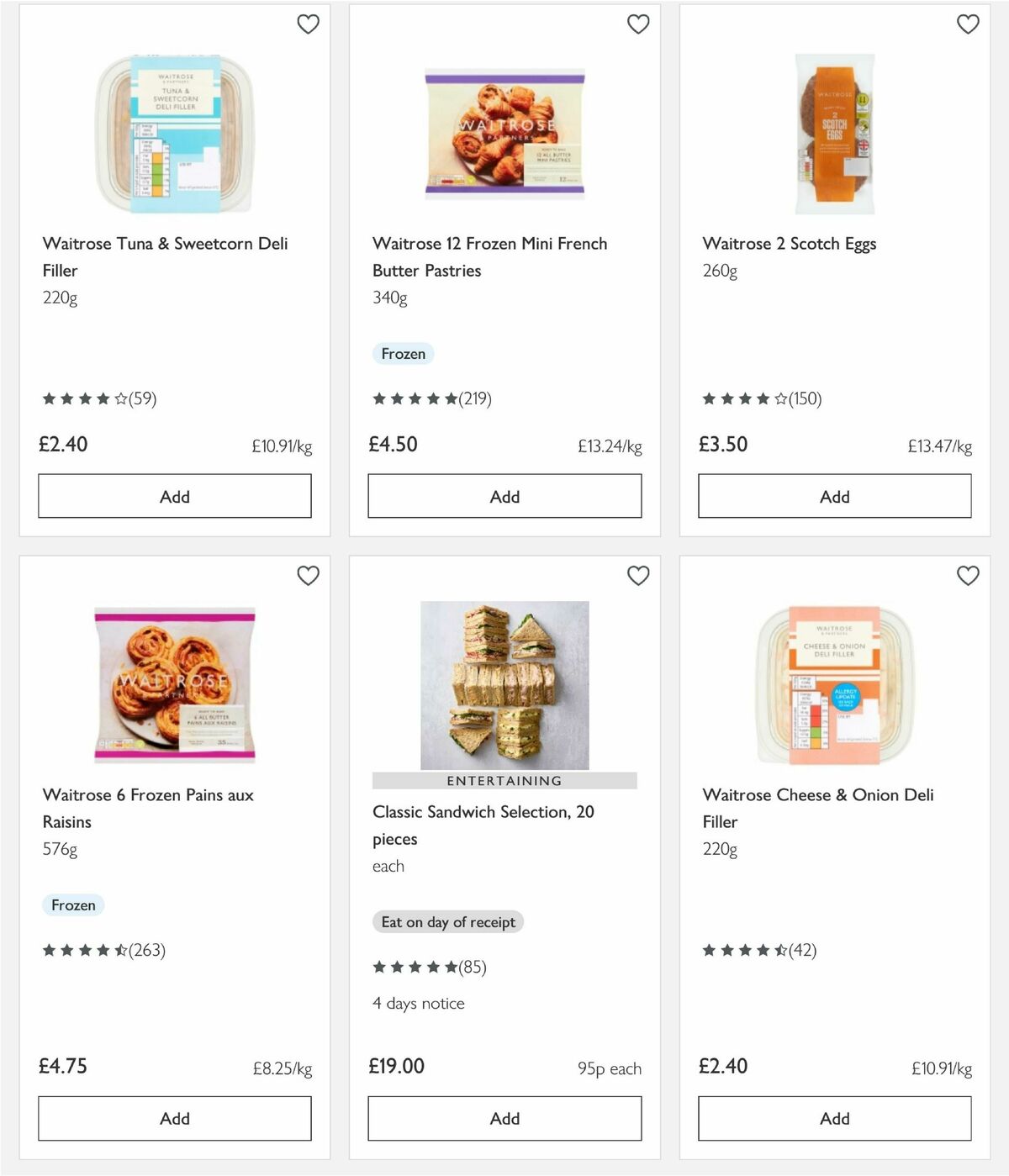Favourite the Waitrose 2 Scotch Eggs

968,24
